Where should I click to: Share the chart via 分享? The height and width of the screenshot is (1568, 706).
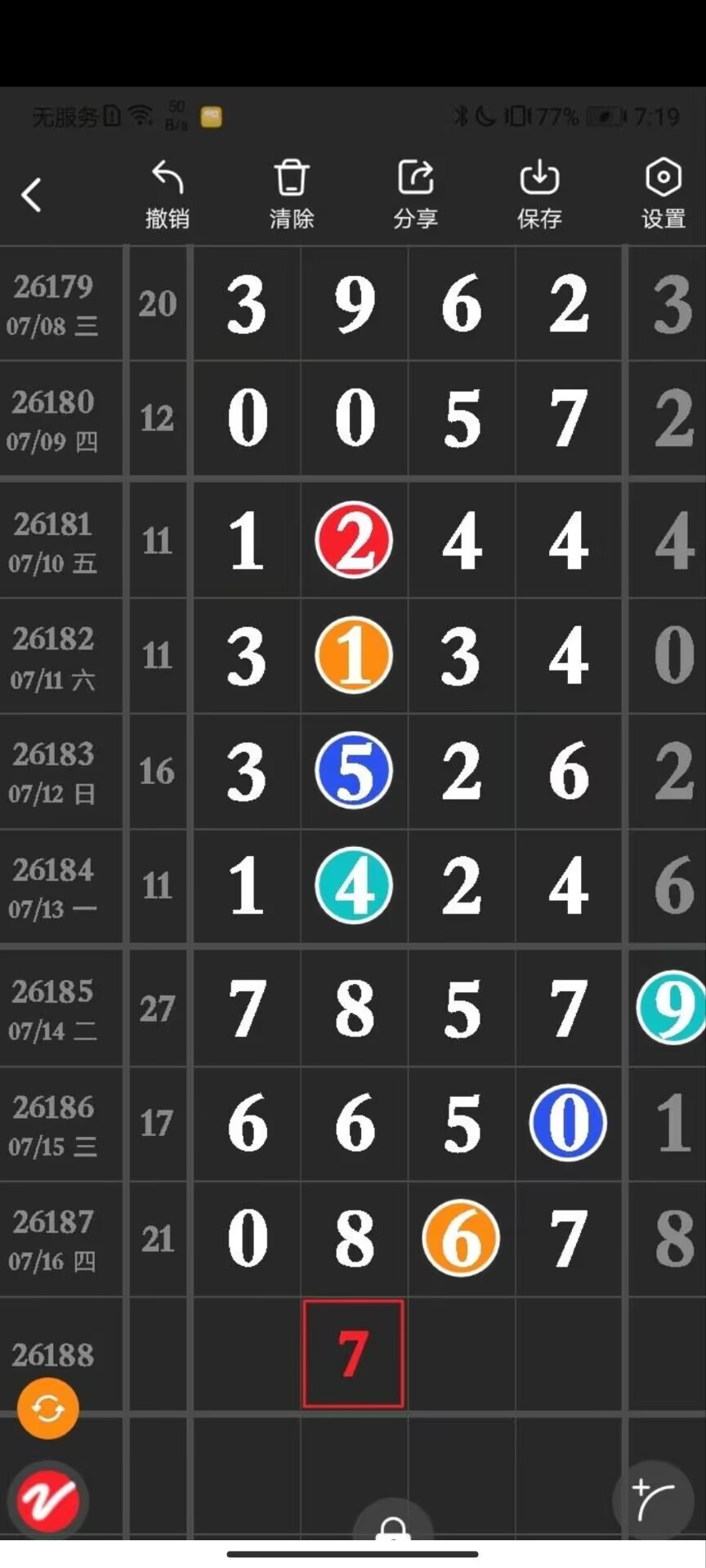416,195
